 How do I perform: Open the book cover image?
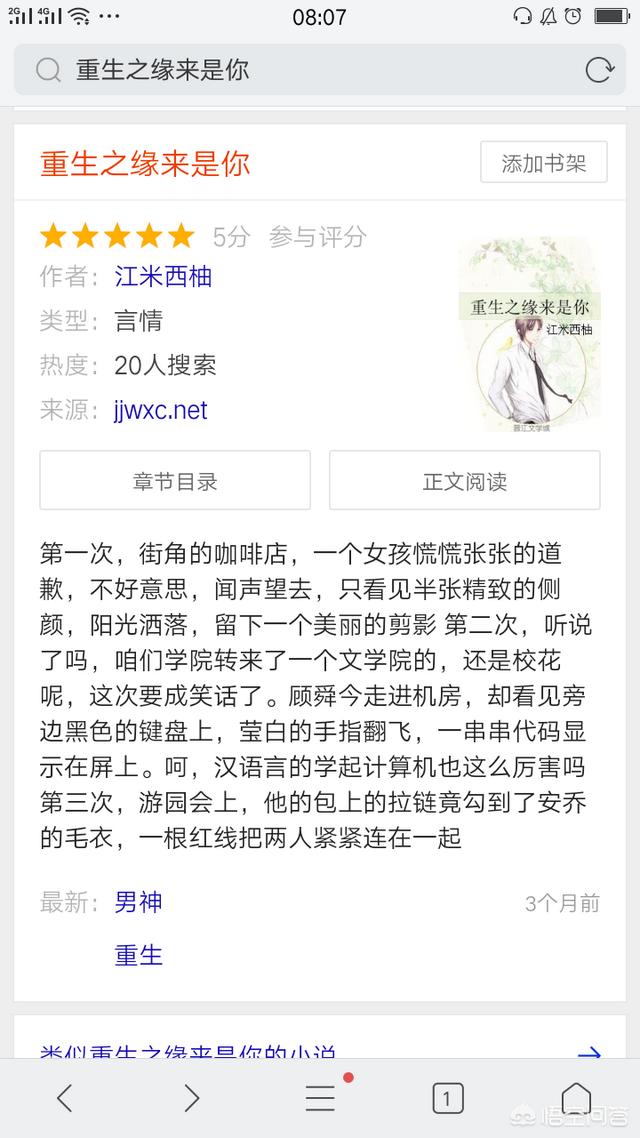(x=532, y=335)
